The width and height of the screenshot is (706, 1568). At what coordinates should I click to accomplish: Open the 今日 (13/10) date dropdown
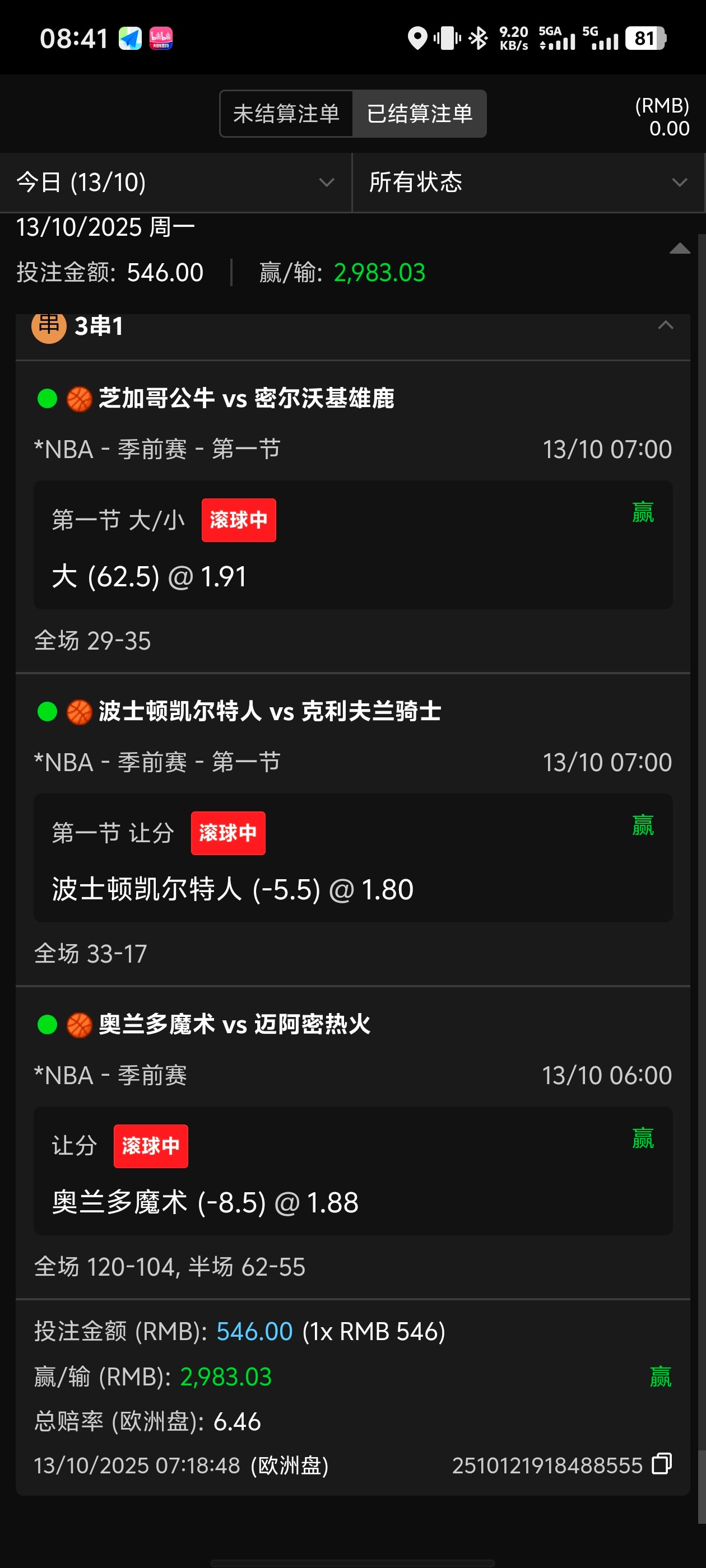click(x=175, y=183)
